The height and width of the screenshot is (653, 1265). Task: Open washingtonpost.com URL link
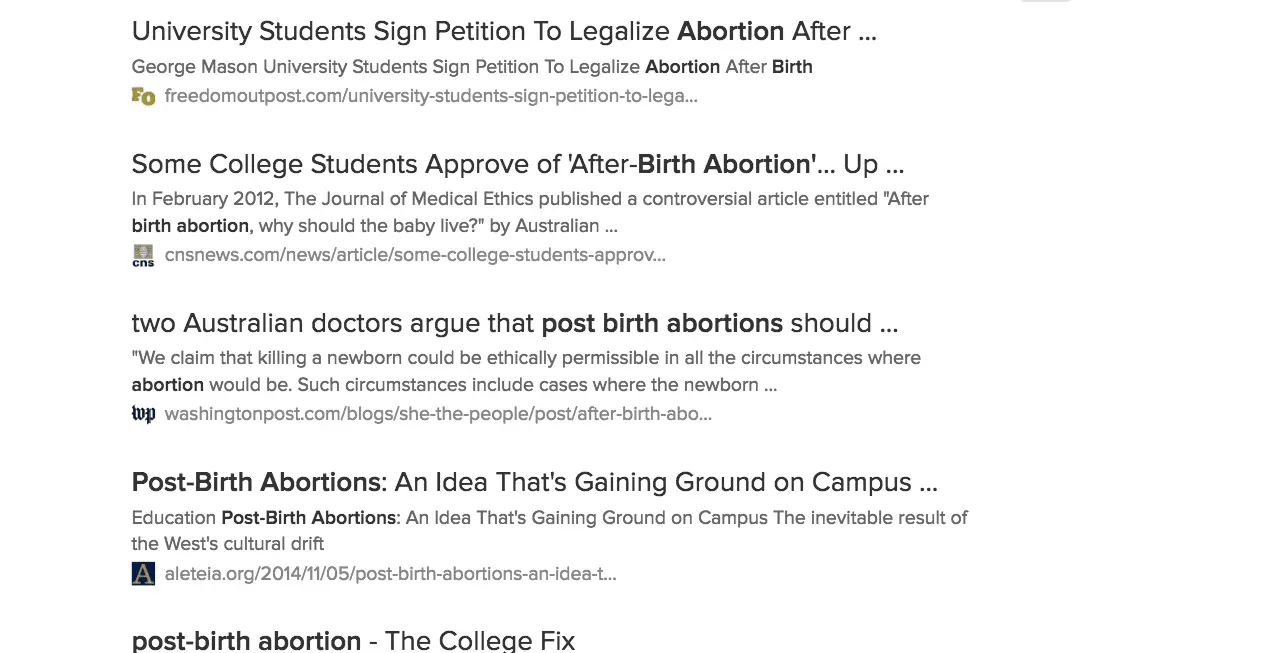tap(437, 414)
